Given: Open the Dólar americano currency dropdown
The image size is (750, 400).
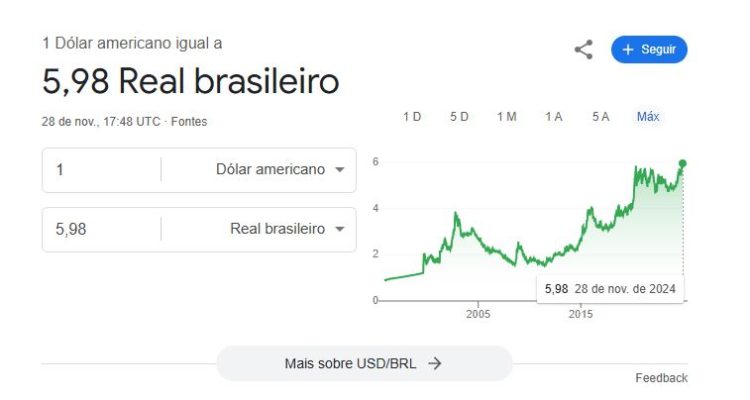Looking at the screenshot, I should tap(280, 170).
